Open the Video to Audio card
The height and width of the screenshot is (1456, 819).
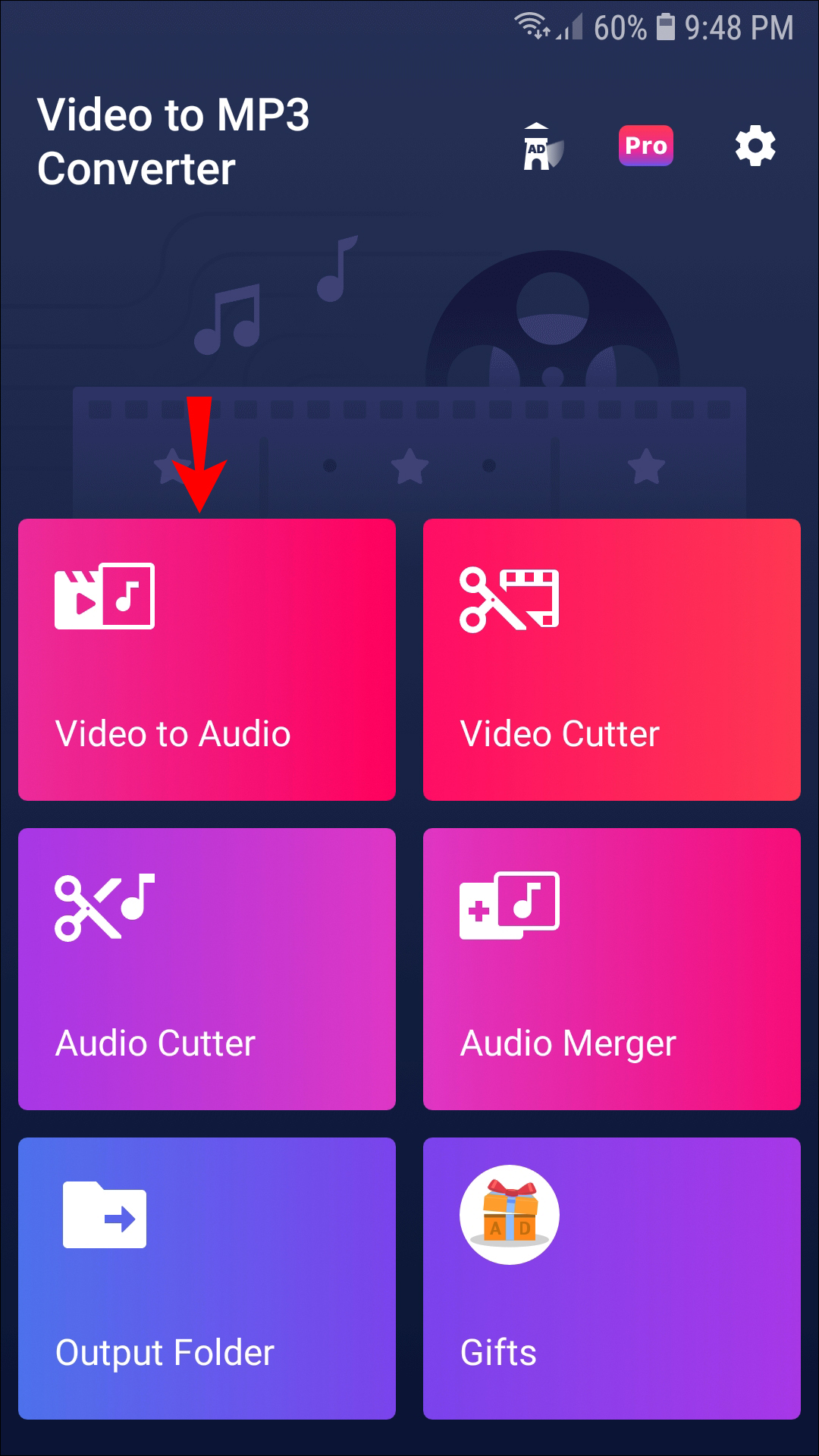(206, 660)
